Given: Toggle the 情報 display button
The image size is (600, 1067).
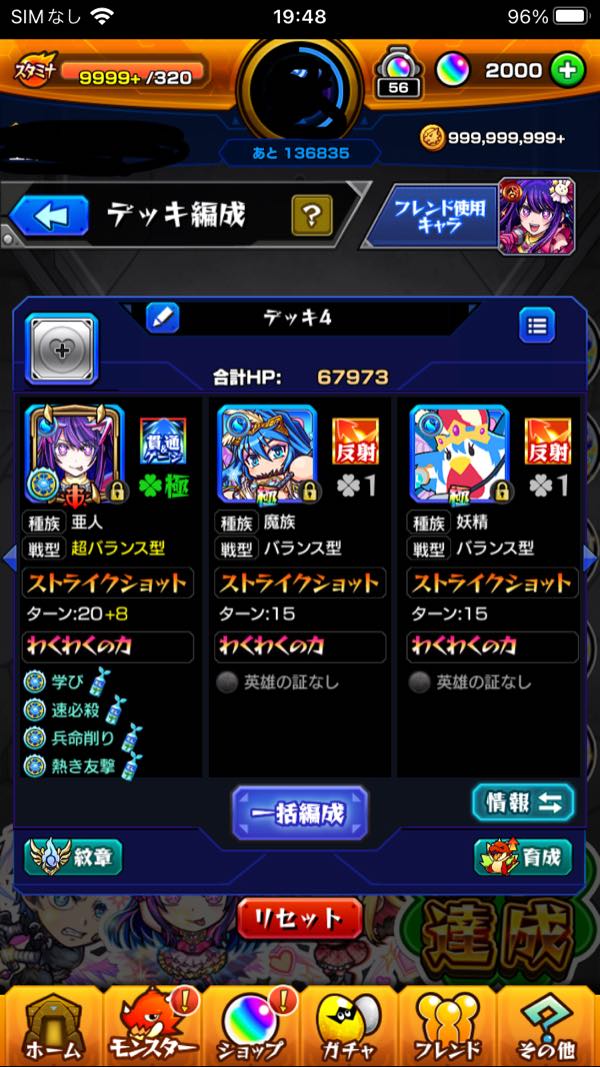Looking at the screenshot, I should 523,802.
